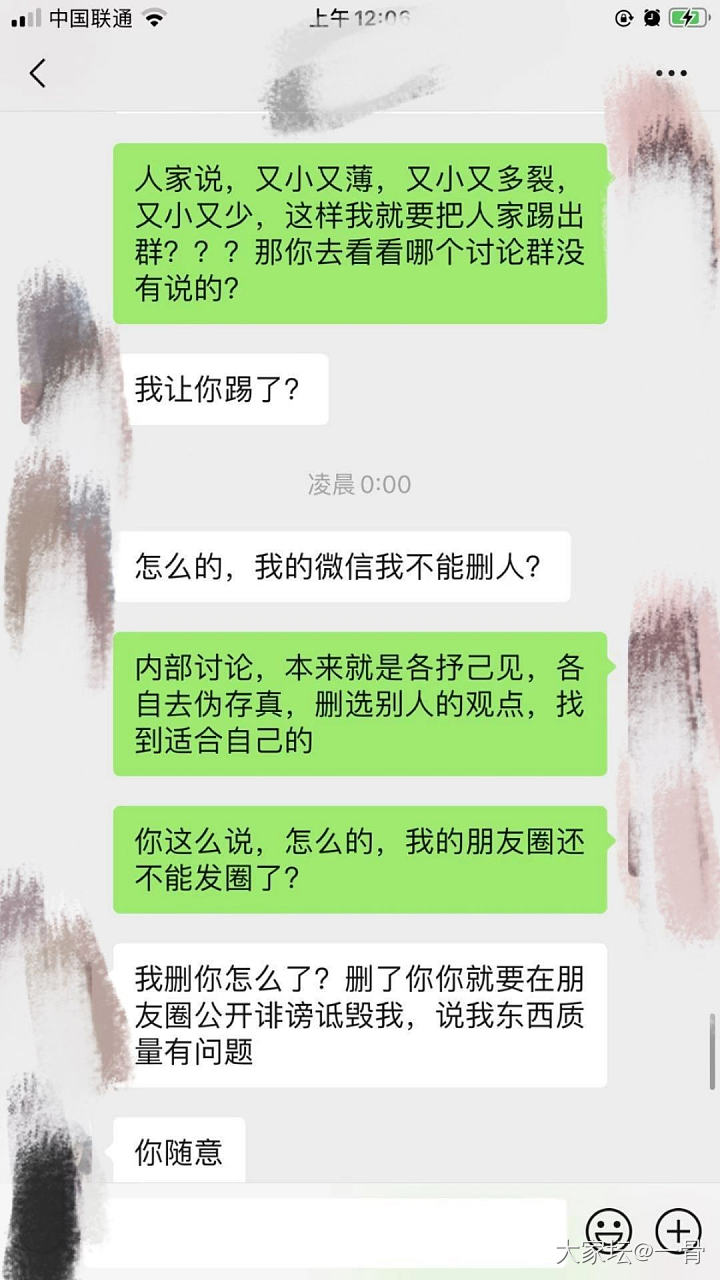Open the chat info overflow menu
Screen dimensions: 720x1280
pos(671,73)
